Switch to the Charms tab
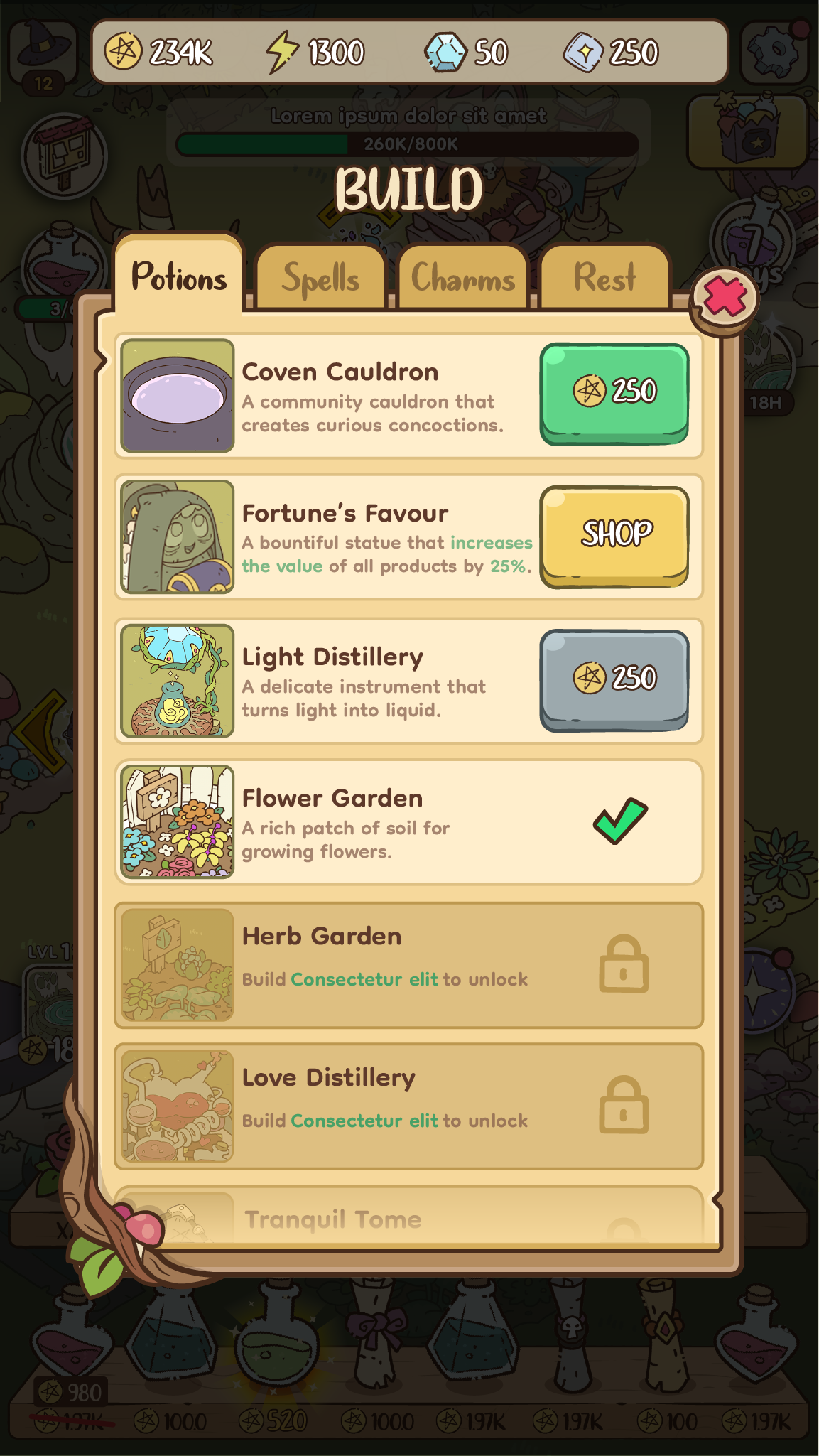 [x=462, y=278]
